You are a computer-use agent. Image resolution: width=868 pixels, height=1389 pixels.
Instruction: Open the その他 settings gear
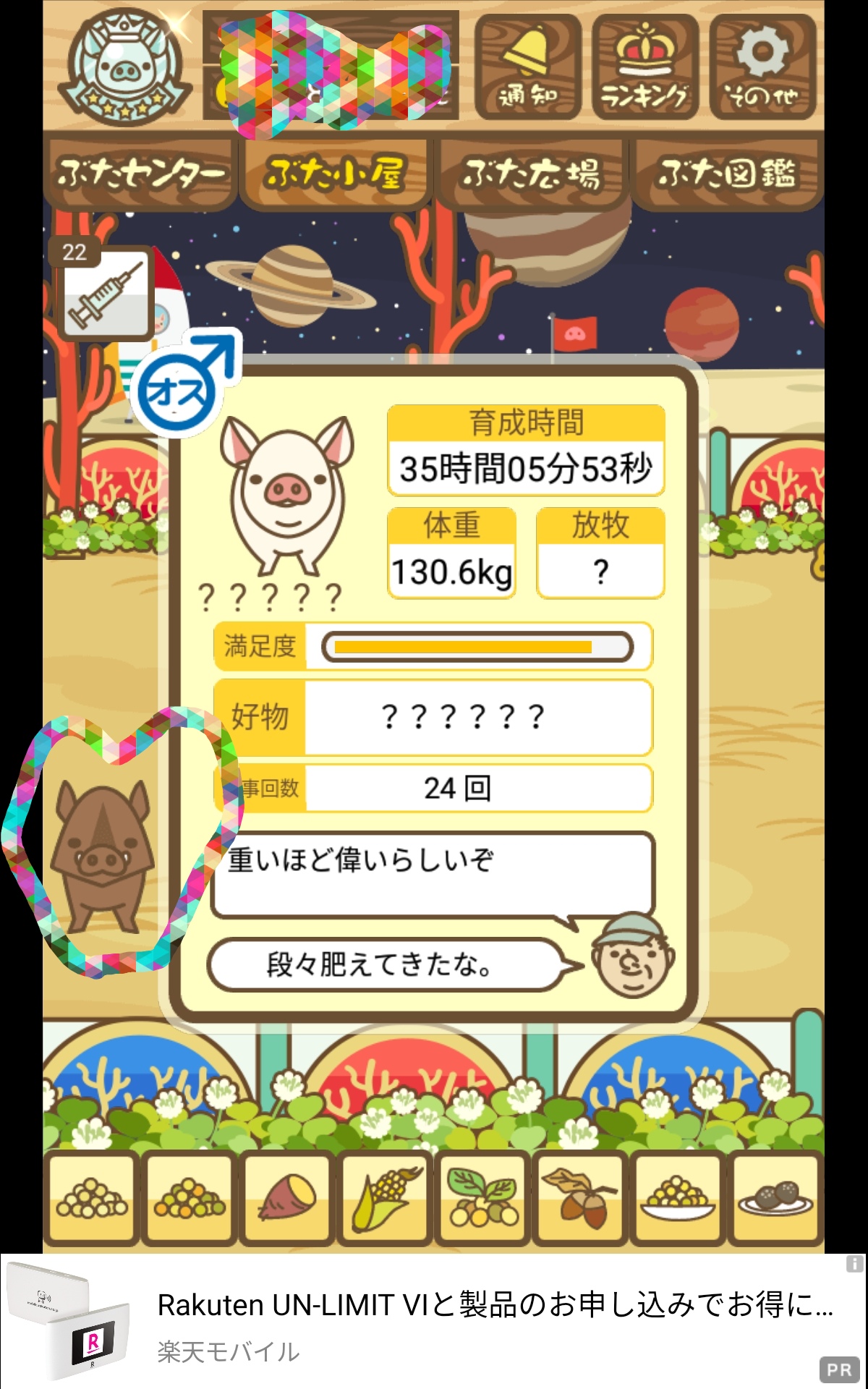click(x=762, y=67)
